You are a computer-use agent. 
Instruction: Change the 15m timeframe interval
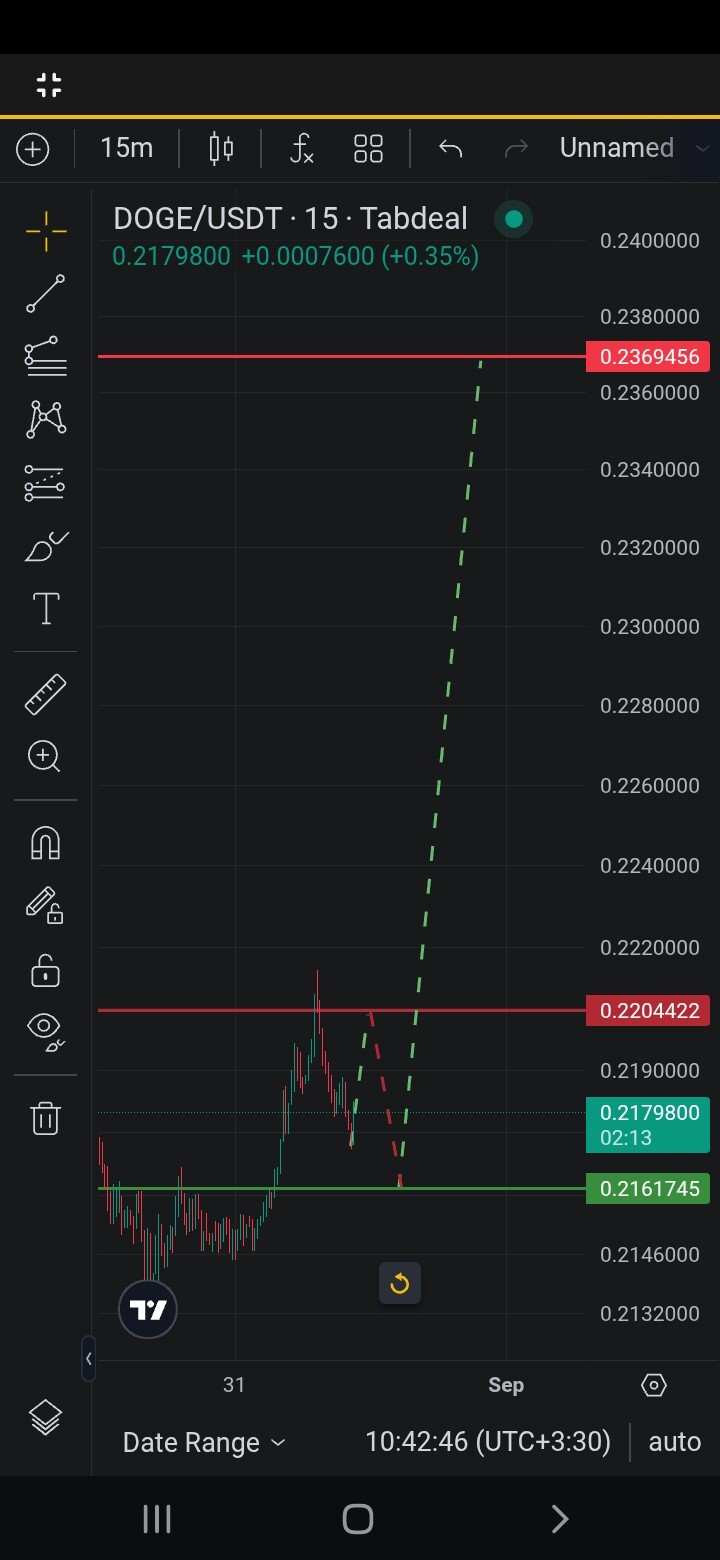pyautogui.click(x=126, y=149)
